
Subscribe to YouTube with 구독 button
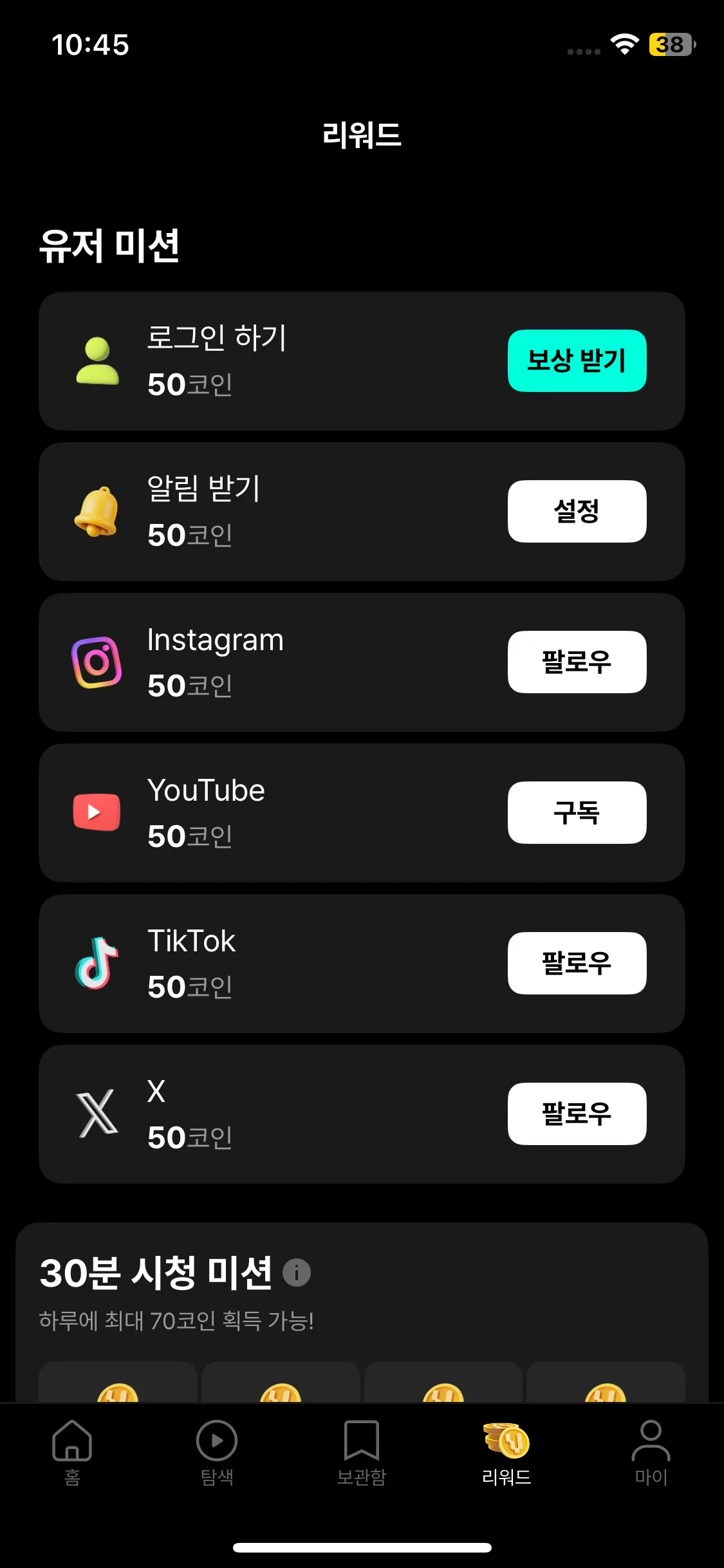pos(577,812)
